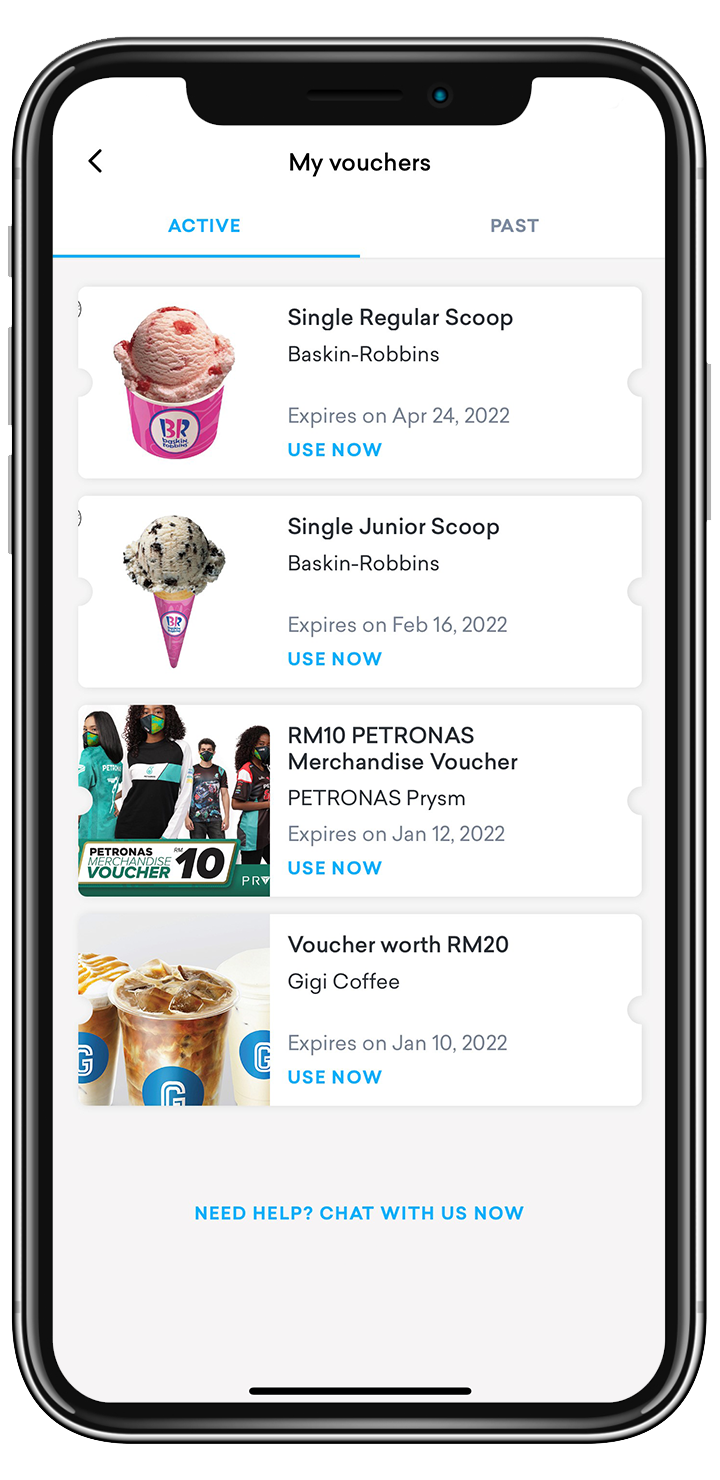Redeem the Gigi Coffee RM20 voucher now
The image size is (720, 1480).
pyautogui.click(x=334, y=1077)
